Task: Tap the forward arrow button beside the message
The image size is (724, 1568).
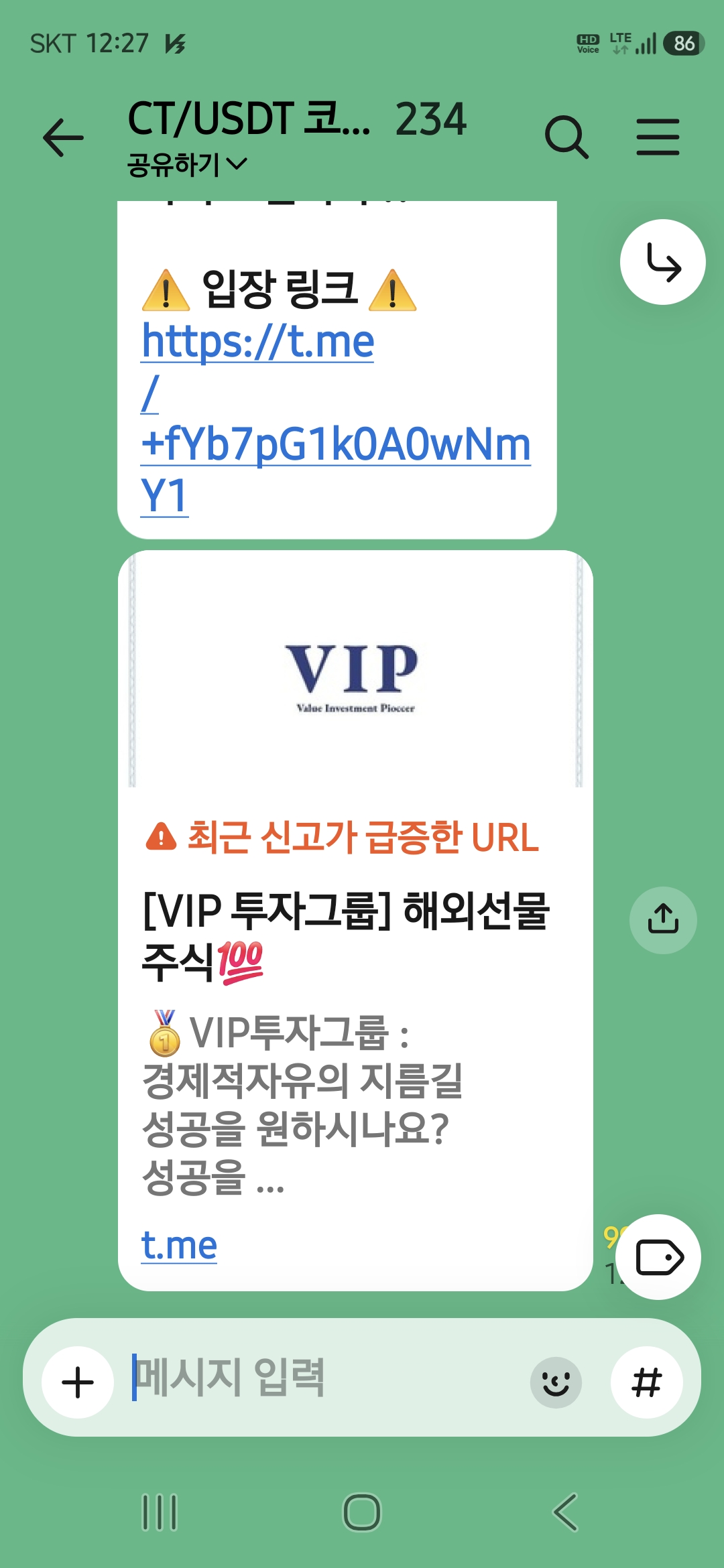Action: (663, 262)
